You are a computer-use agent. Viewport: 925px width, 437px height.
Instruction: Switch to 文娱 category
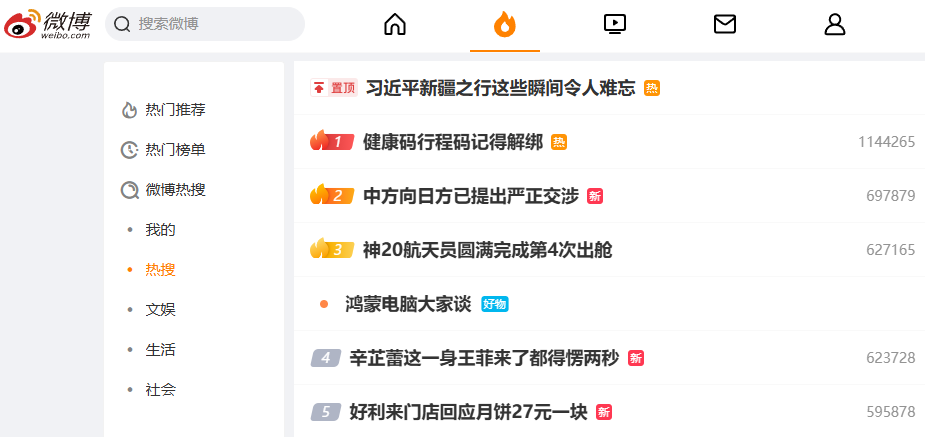pos(160,310)
